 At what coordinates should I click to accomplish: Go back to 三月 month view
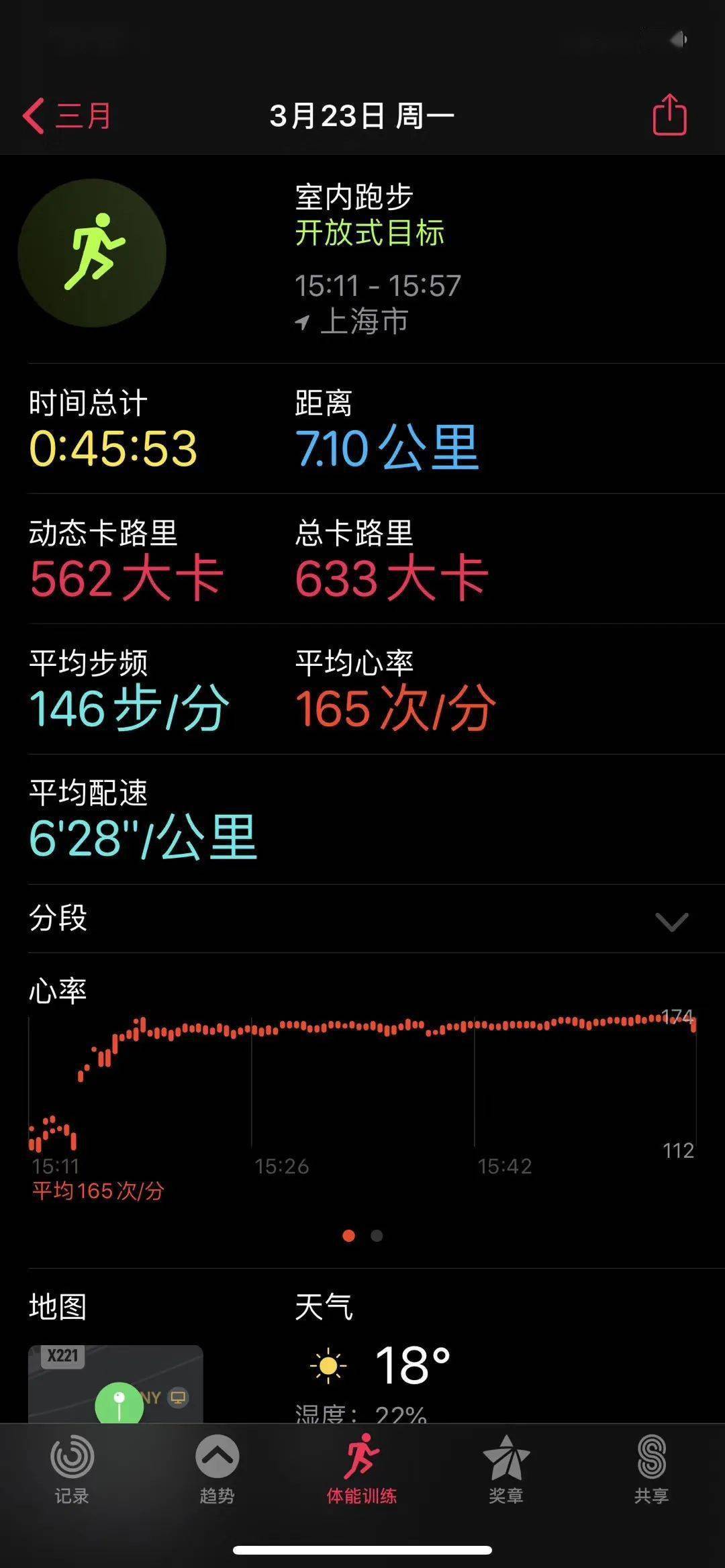(x=66, y=115)
